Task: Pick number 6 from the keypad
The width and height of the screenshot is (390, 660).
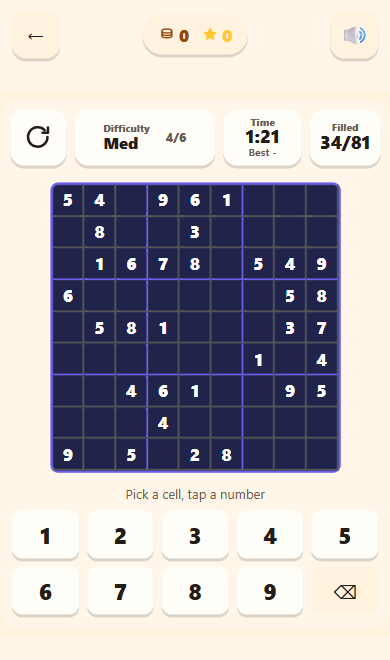Action: 45,591
